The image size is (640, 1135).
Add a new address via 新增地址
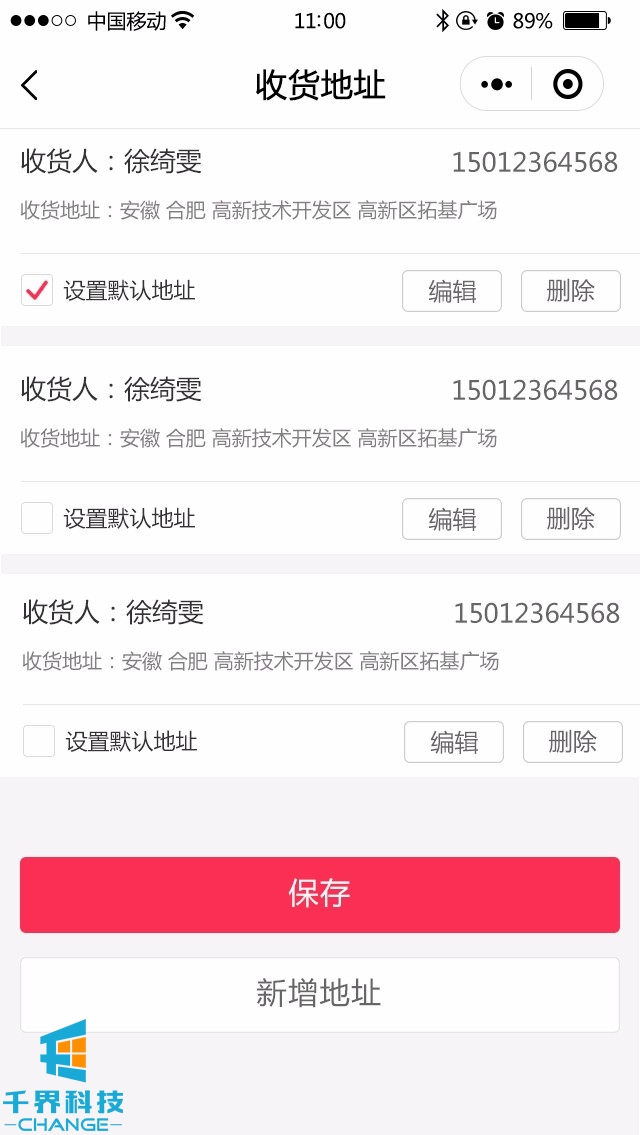tap(320, 994)
